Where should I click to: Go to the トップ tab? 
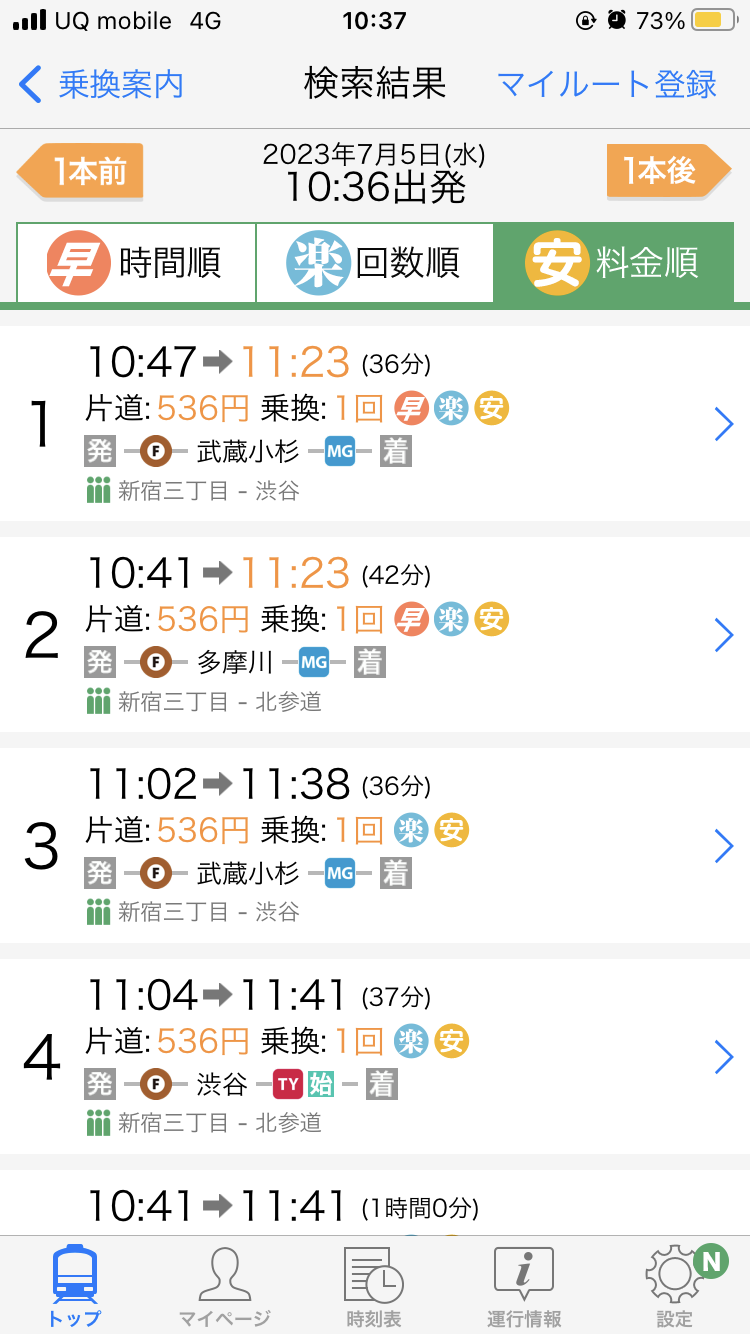pos(75,1286)
